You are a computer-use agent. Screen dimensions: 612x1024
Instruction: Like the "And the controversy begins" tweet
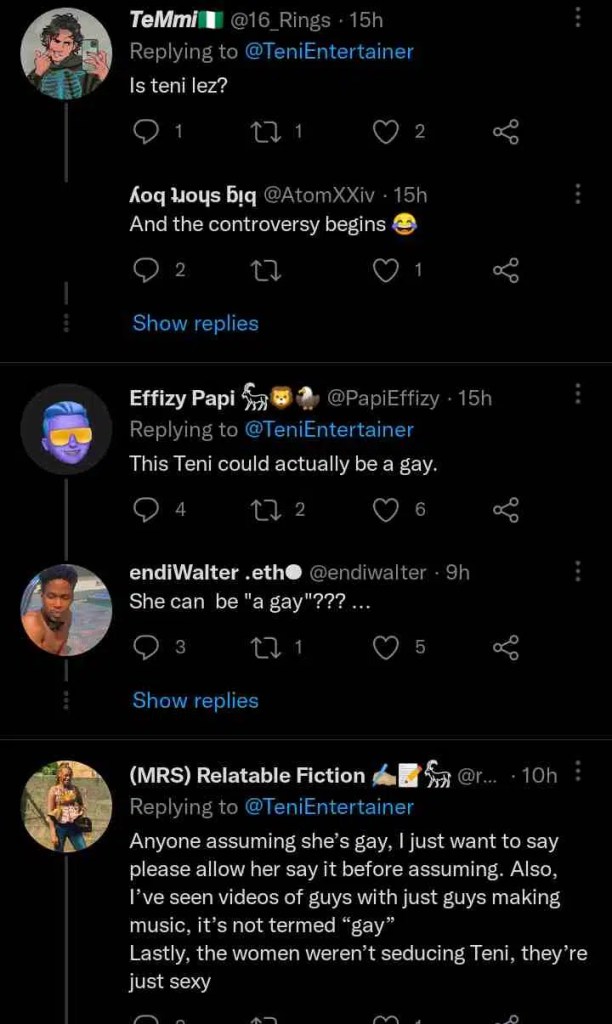tap(386, 269)
